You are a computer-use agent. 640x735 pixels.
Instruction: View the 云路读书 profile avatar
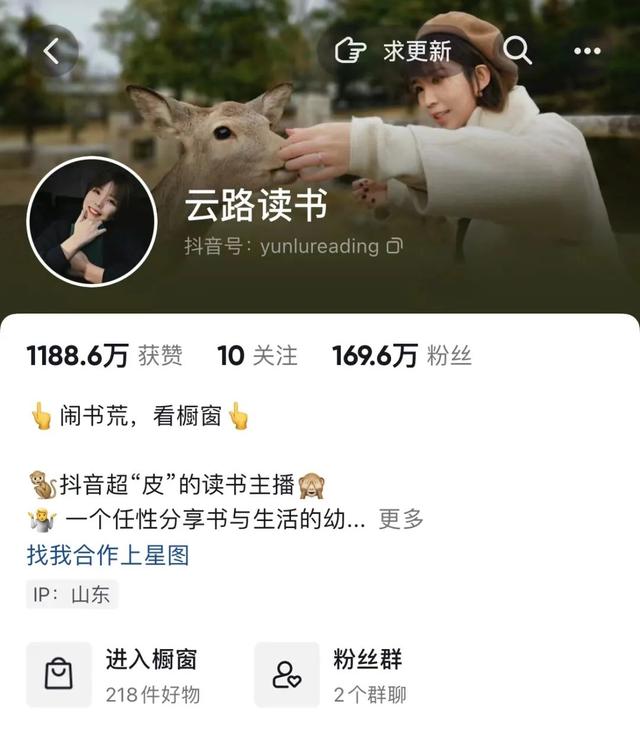coord(92,221)
